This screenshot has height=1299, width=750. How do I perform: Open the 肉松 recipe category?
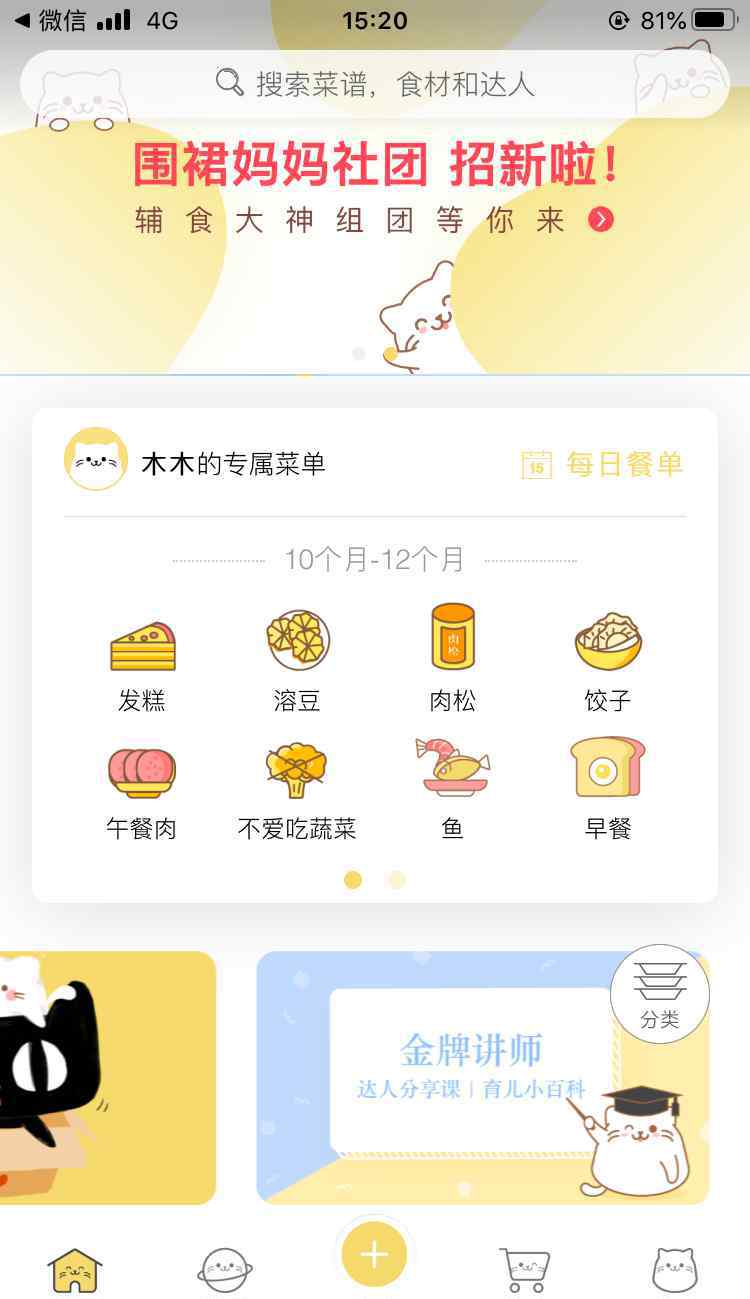point(452,660)
